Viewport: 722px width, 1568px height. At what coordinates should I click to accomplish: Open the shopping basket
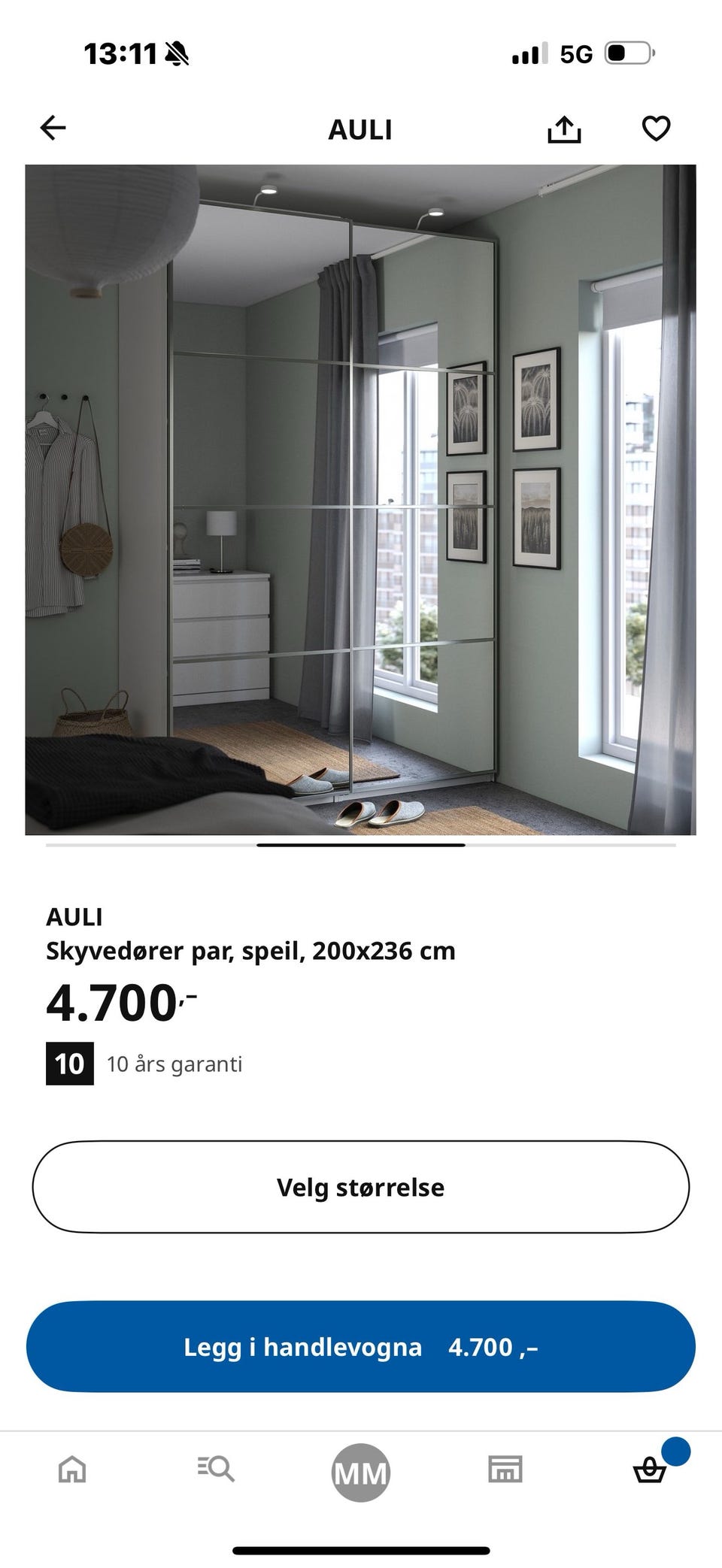point(648,1470)
